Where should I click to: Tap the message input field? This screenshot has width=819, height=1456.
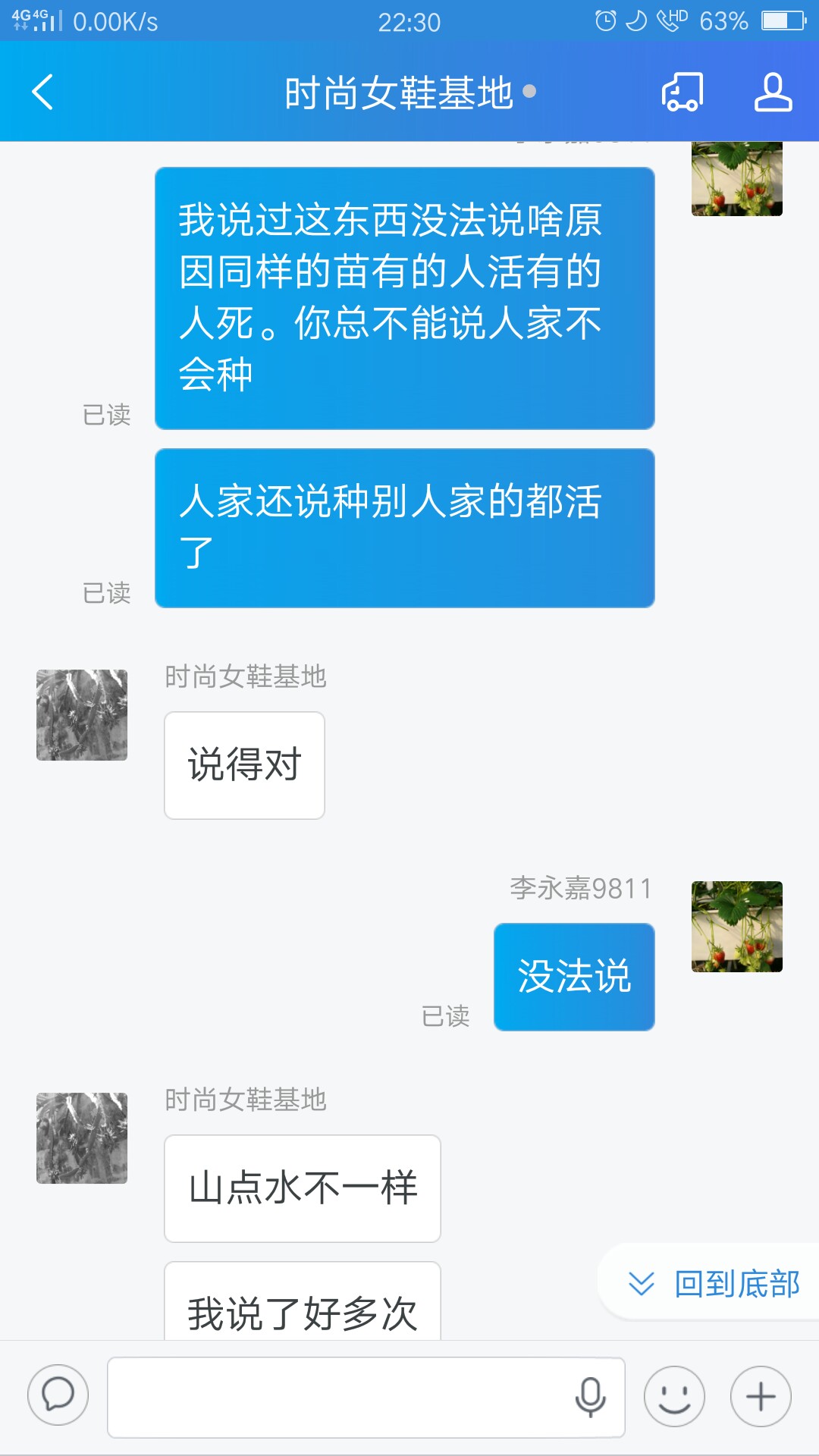pyautogui.click(x=337, y=1397)
